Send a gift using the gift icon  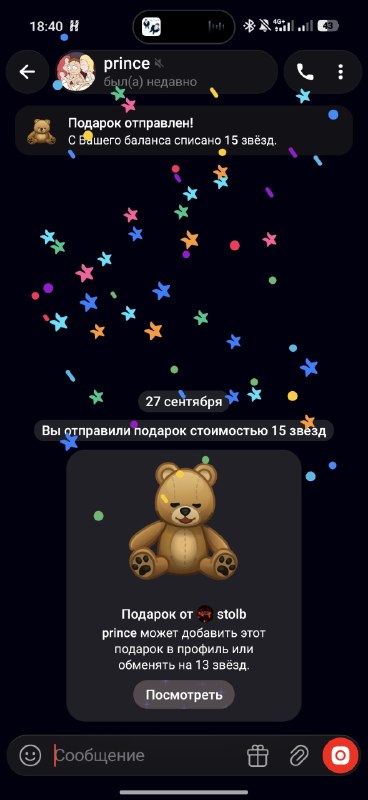click(x=258, y=756)
